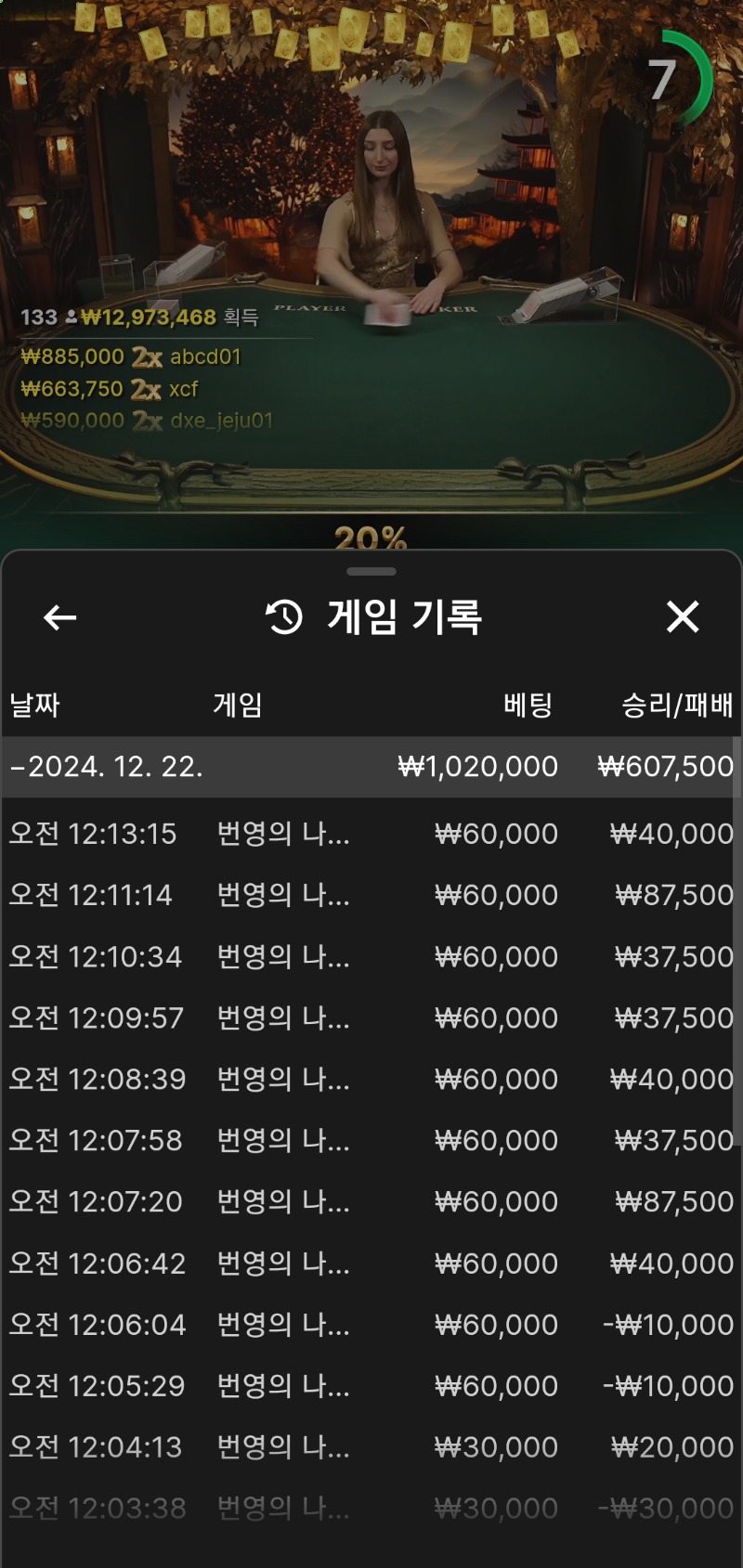Close the 게임 기록 panel
Screen dimensions: 743x1568
coord(683,616)
